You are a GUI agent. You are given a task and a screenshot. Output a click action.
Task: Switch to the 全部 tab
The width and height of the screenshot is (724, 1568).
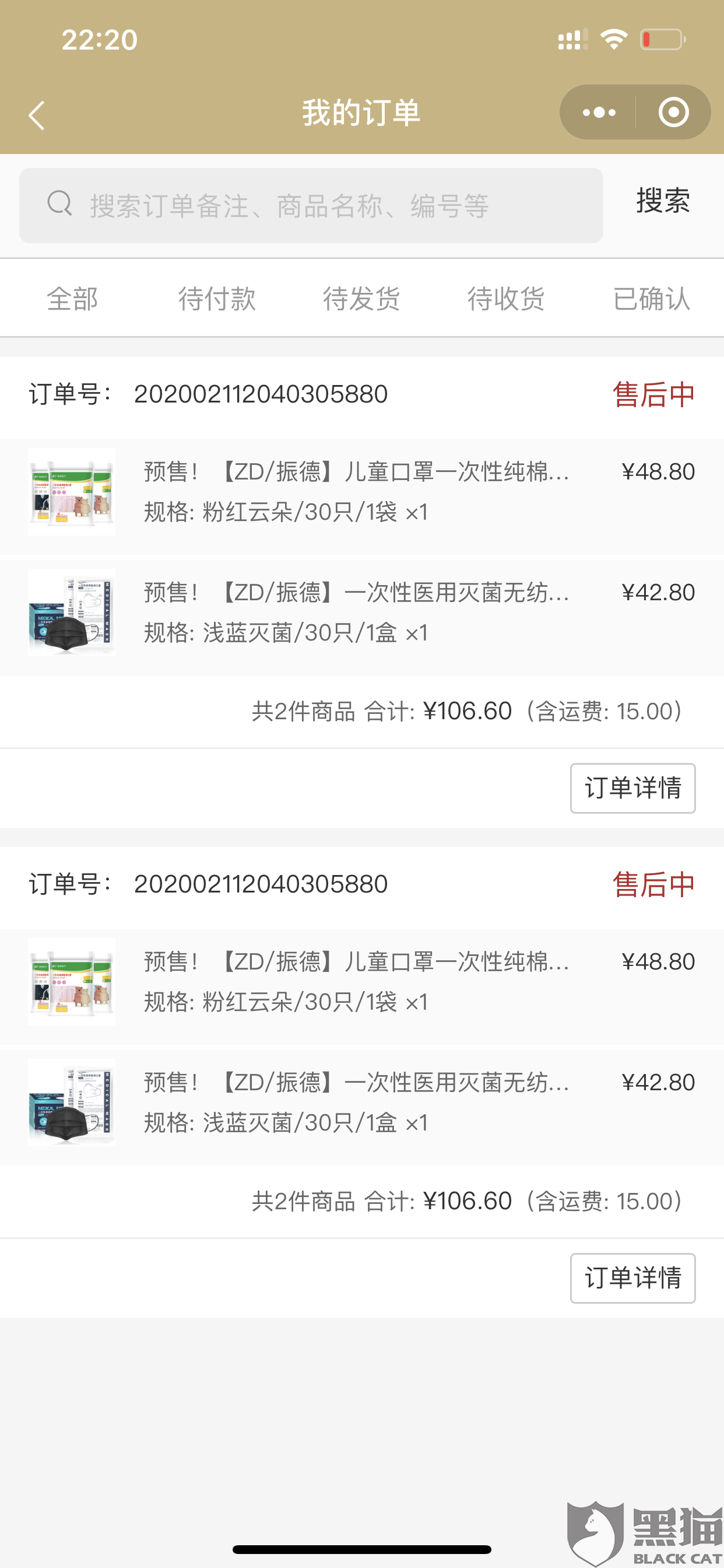[x=72, y=298]
